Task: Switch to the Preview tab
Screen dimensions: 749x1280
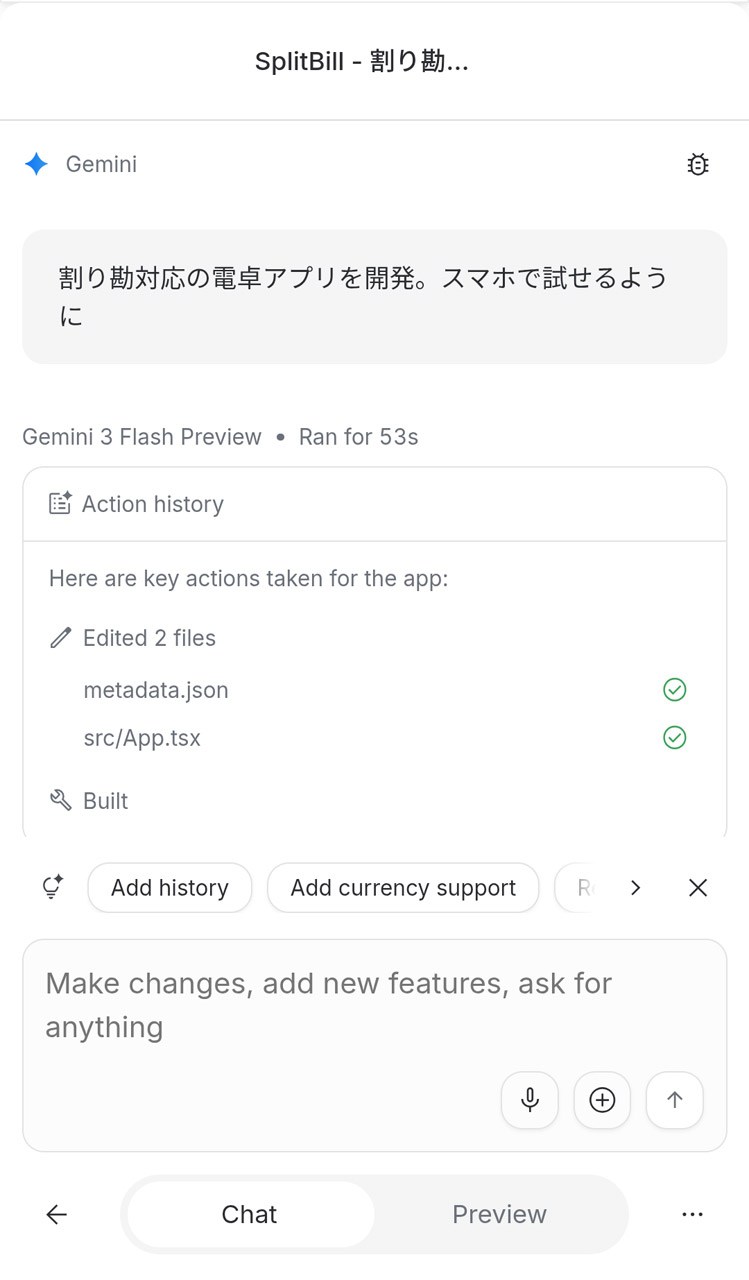Action: pyautogui.click(x=499, y=1214)
